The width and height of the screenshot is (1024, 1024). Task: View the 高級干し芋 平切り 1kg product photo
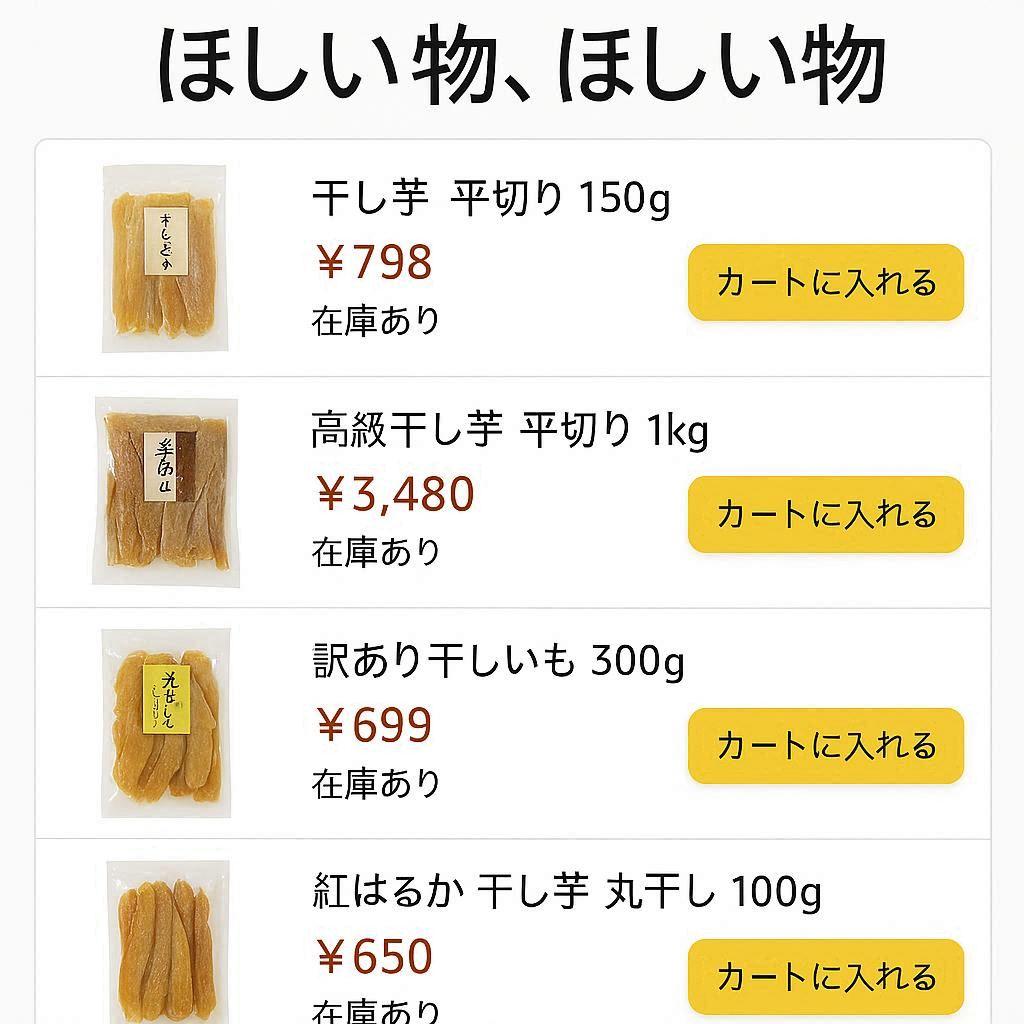point(166,490)
